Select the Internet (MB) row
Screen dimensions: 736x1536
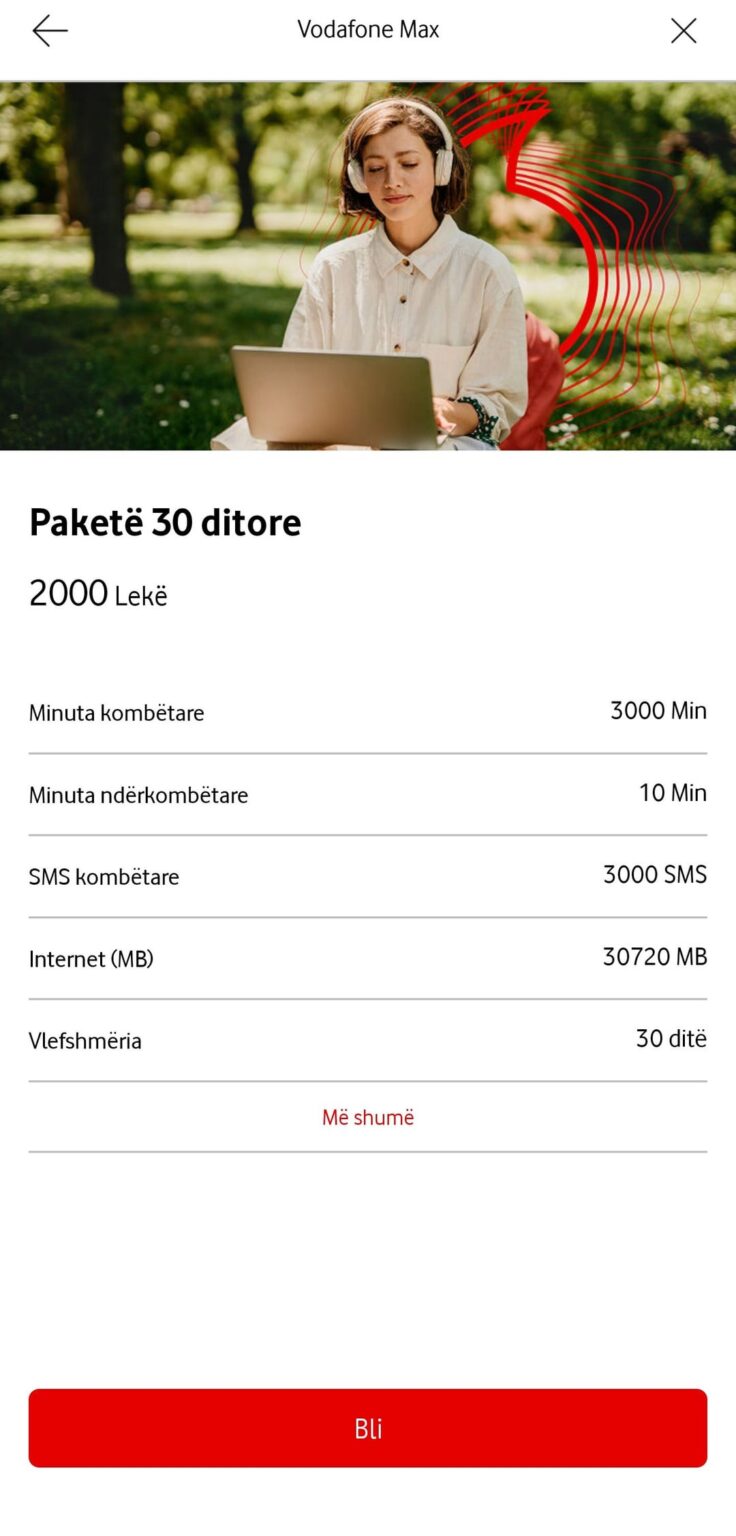coord(368,958)
